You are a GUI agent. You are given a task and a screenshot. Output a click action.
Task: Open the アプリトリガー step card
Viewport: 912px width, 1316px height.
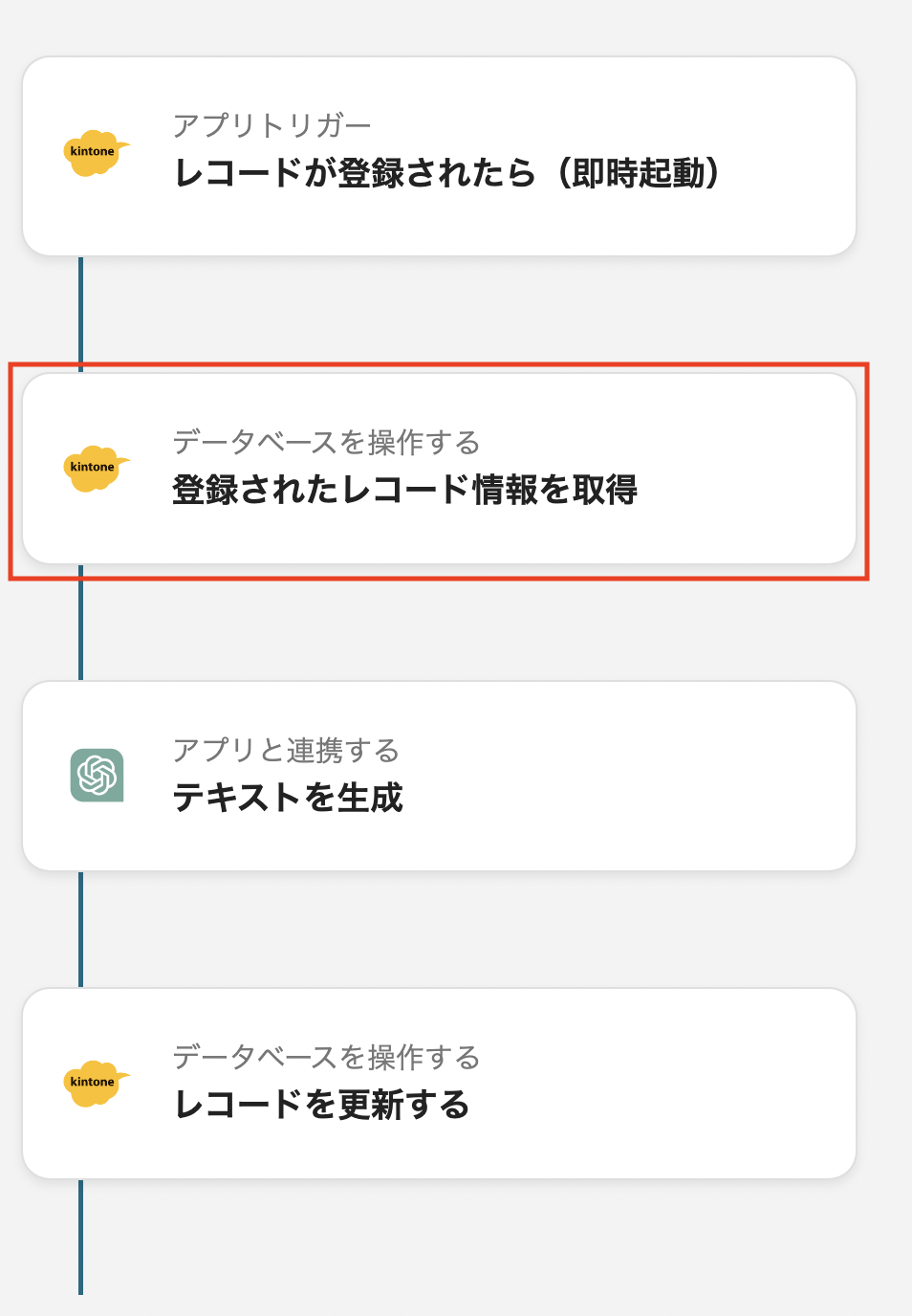[440, 153]
